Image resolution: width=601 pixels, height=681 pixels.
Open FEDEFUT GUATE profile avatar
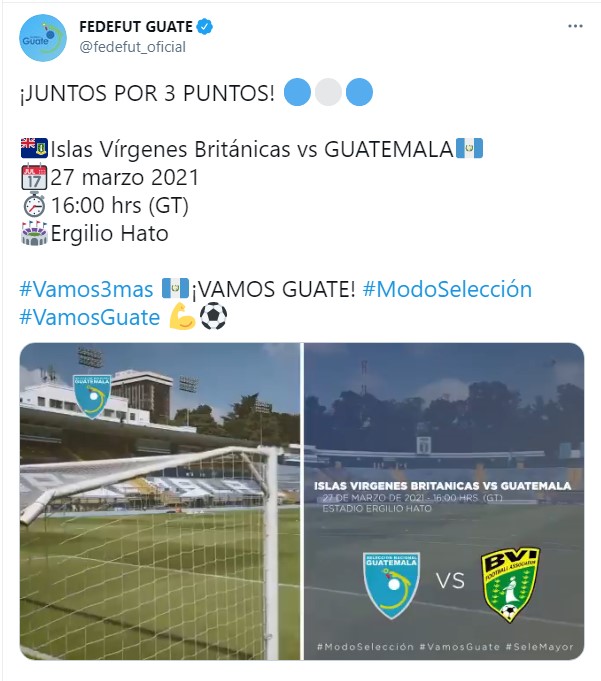click(43, 37)
